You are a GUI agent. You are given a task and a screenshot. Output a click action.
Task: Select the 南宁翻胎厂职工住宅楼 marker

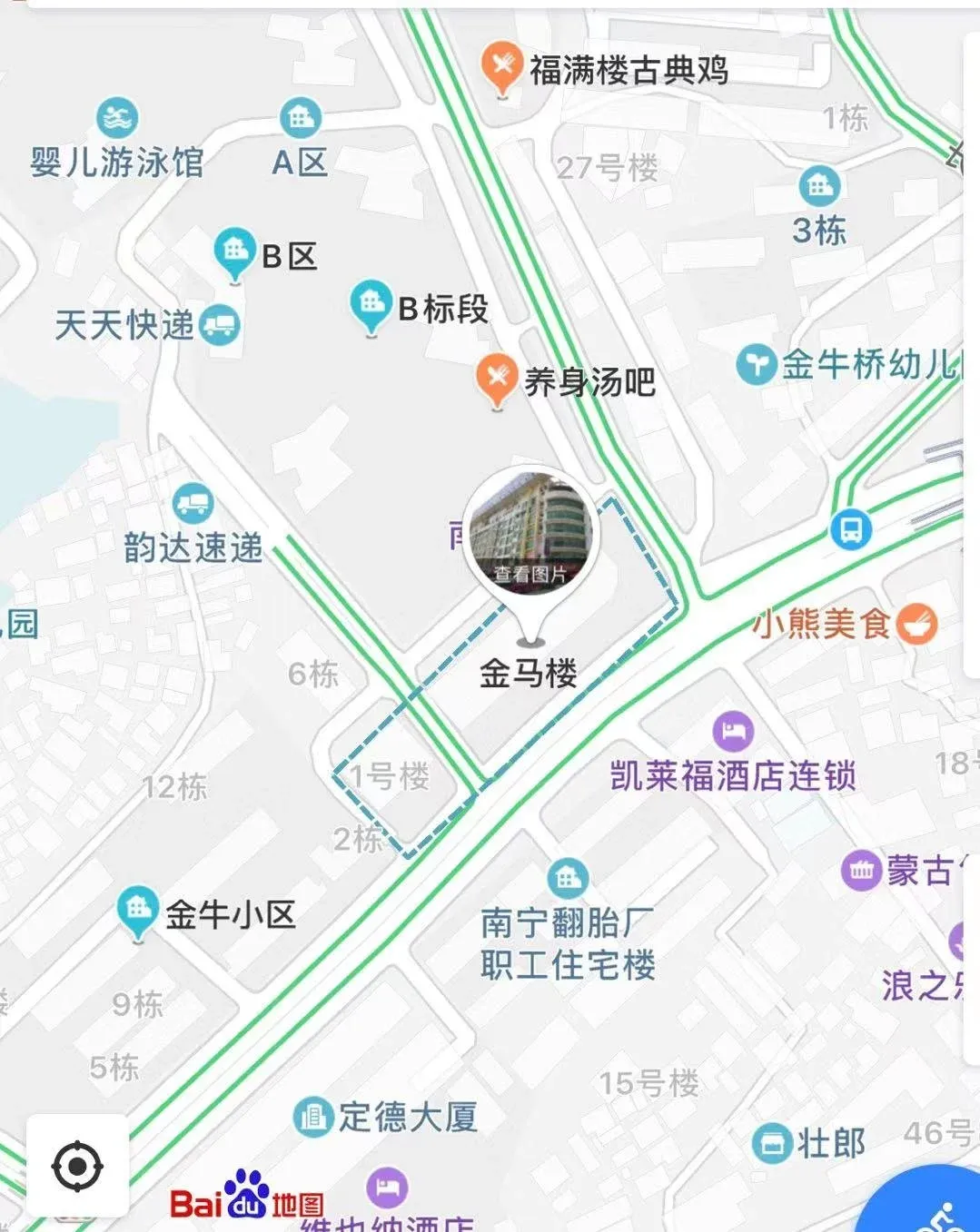(568, 878)
